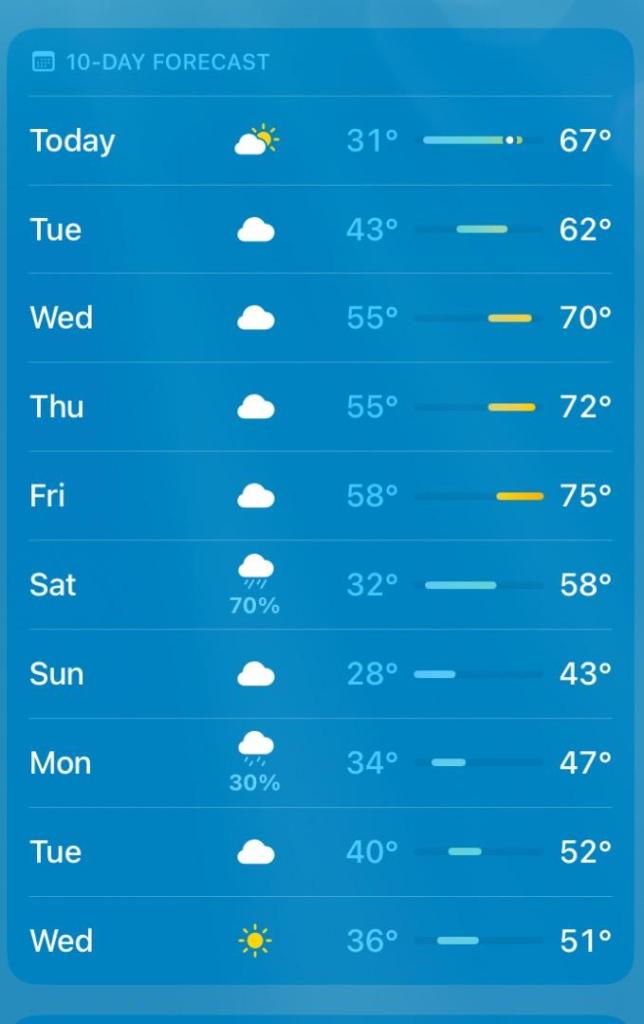The image size is (644, 1024).
Task: View Saturday's 70% rain forecast
Action: [x=320, y=585]
